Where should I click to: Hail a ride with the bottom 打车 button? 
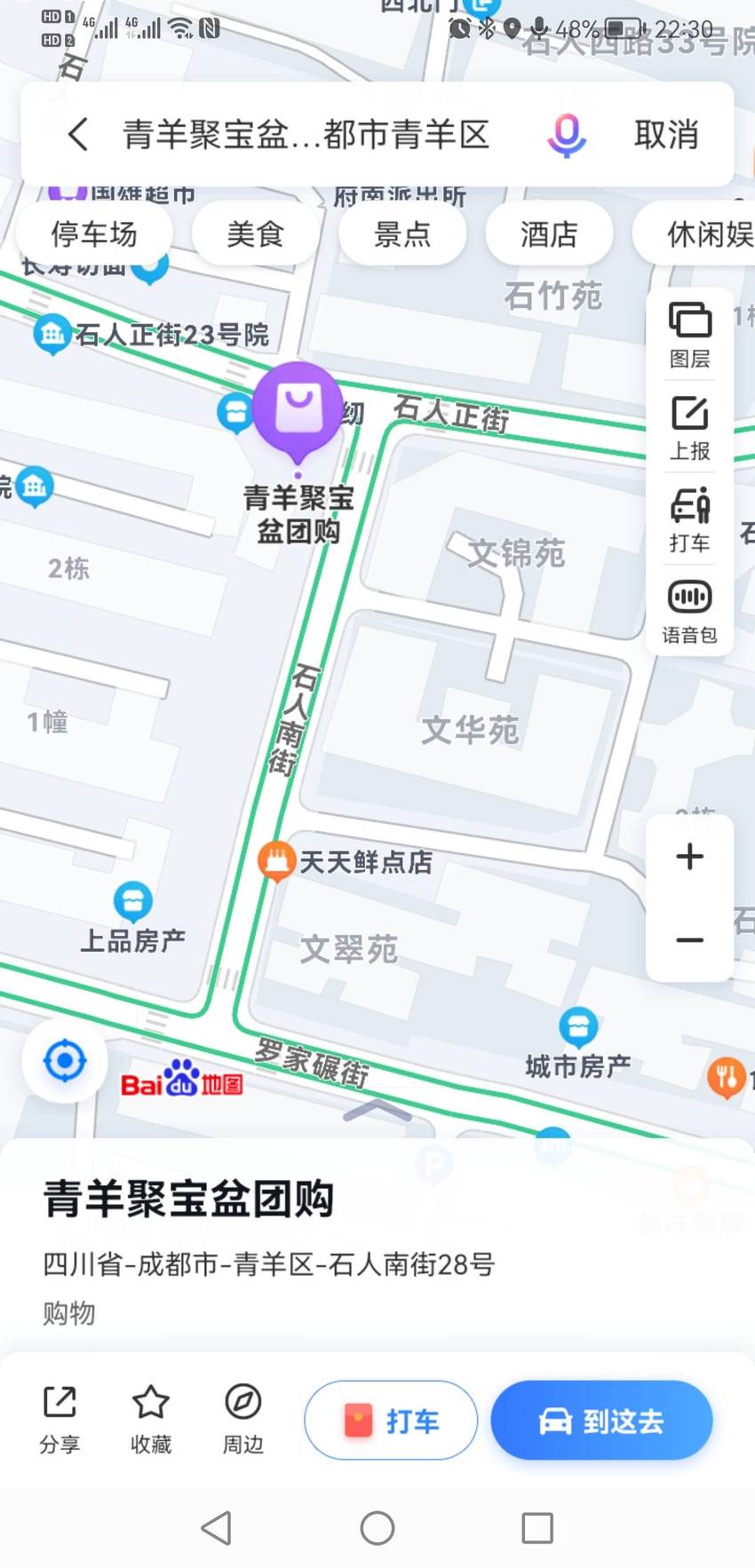[391, 1421]
